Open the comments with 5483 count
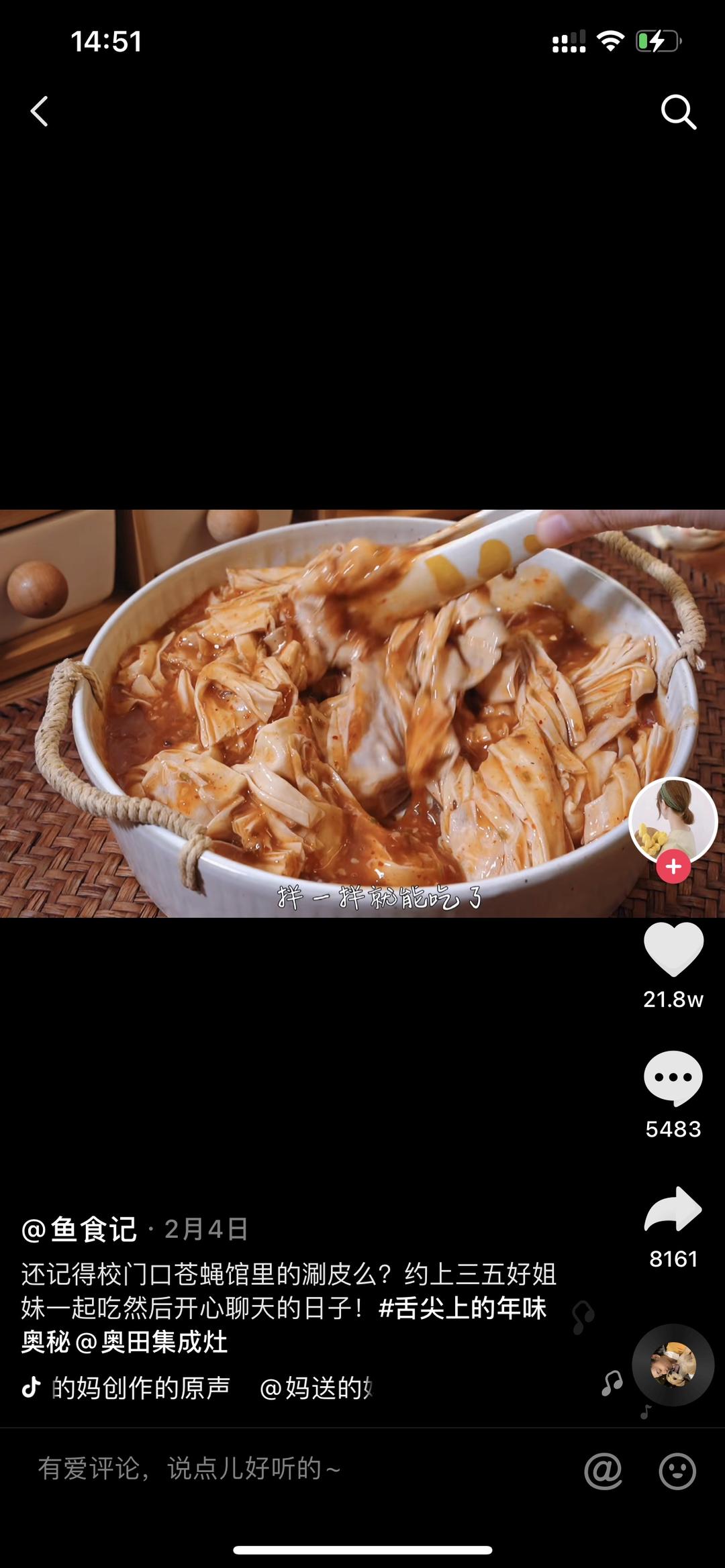 coord(673,1078)
